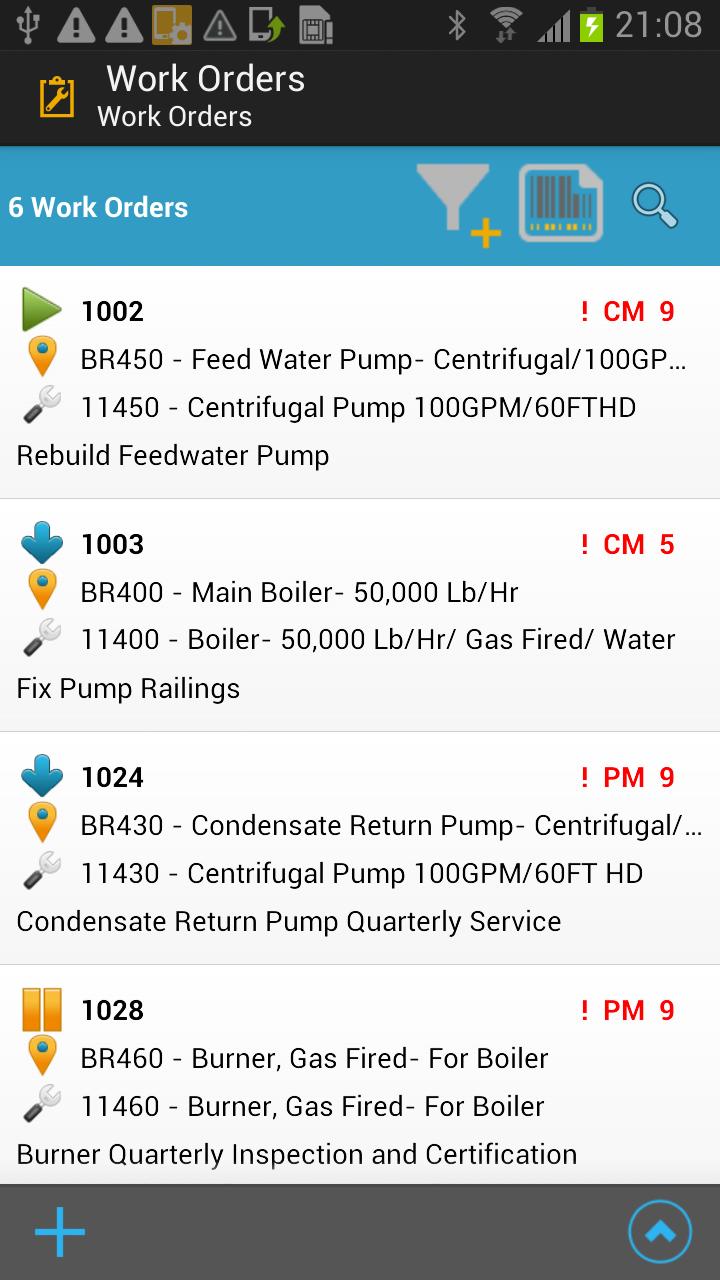Select work order 1003 Fix Pump Railings
Viewport: 720px width, 1280px height.
pyautogui.click(x=360, y=616)
